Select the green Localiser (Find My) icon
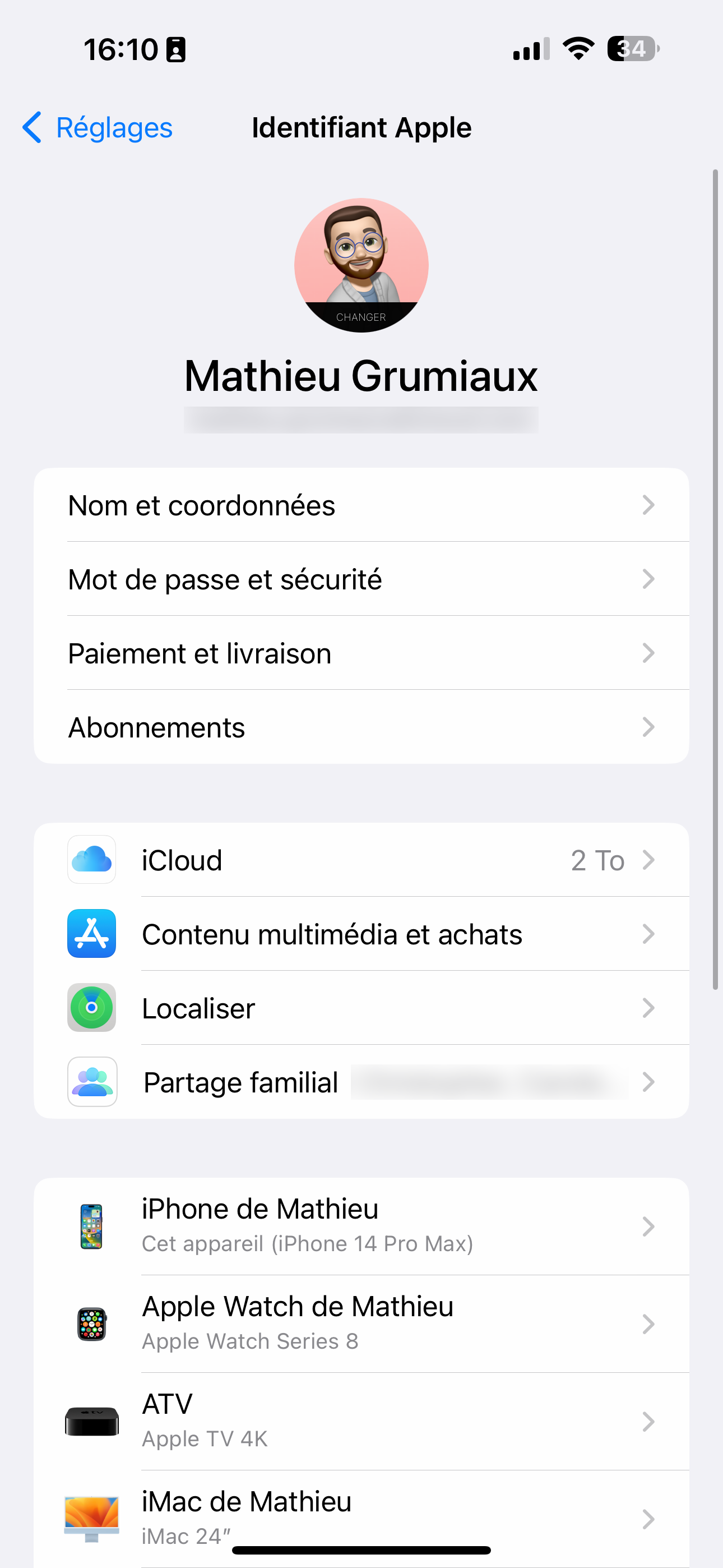The image size is (723, 1568). click(91, 1008)
